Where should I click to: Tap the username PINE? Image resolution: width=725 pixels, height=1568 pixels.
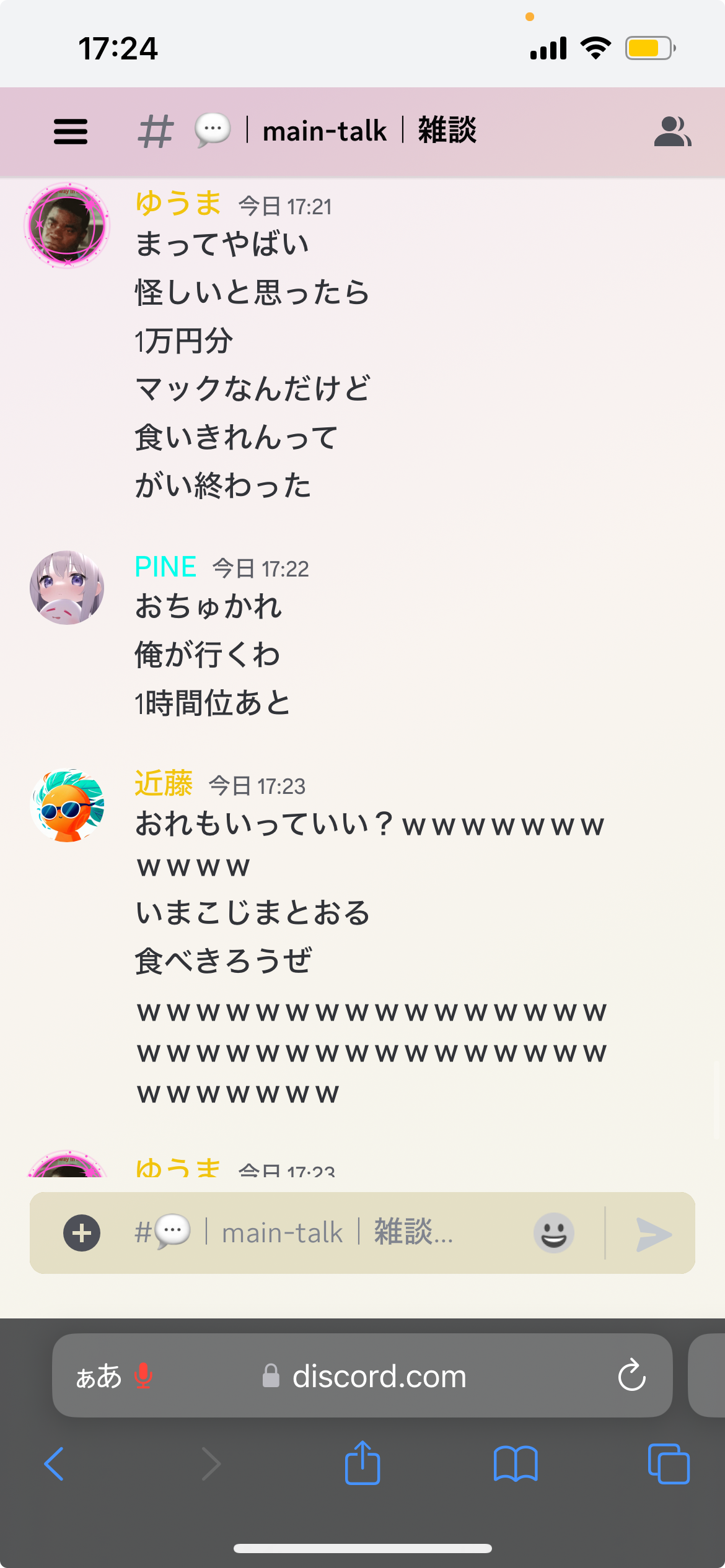165,567
